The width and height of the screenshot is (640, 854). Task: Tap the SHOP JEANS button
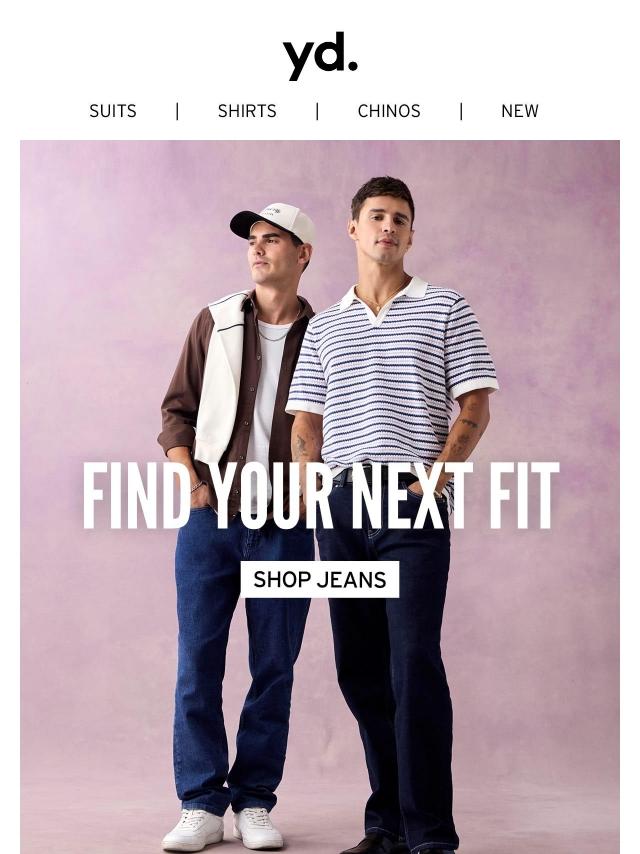click(x=319, y=580)
